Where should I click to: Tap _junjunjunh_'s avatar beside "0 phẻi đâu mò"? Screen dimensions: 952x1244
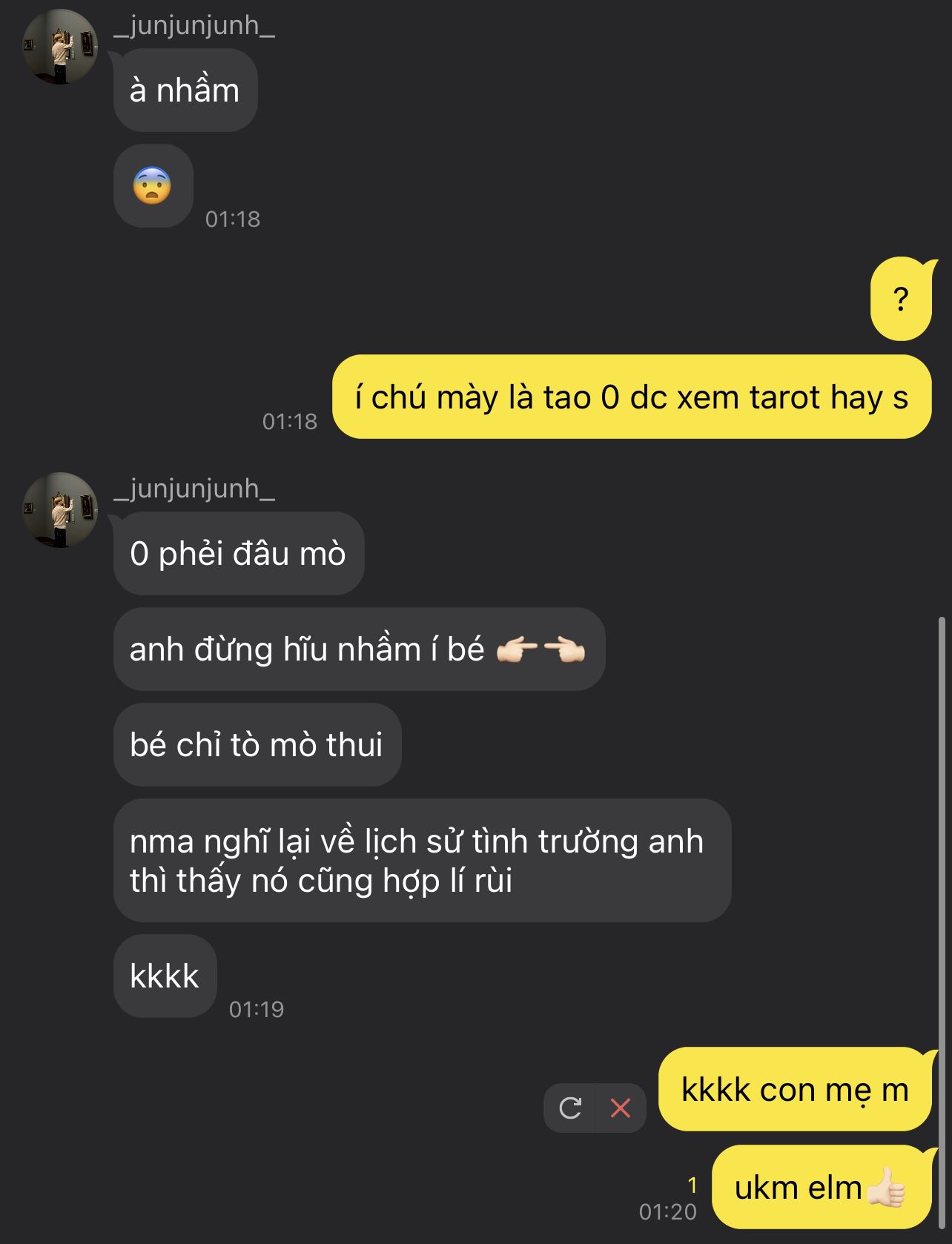(60, 510)
